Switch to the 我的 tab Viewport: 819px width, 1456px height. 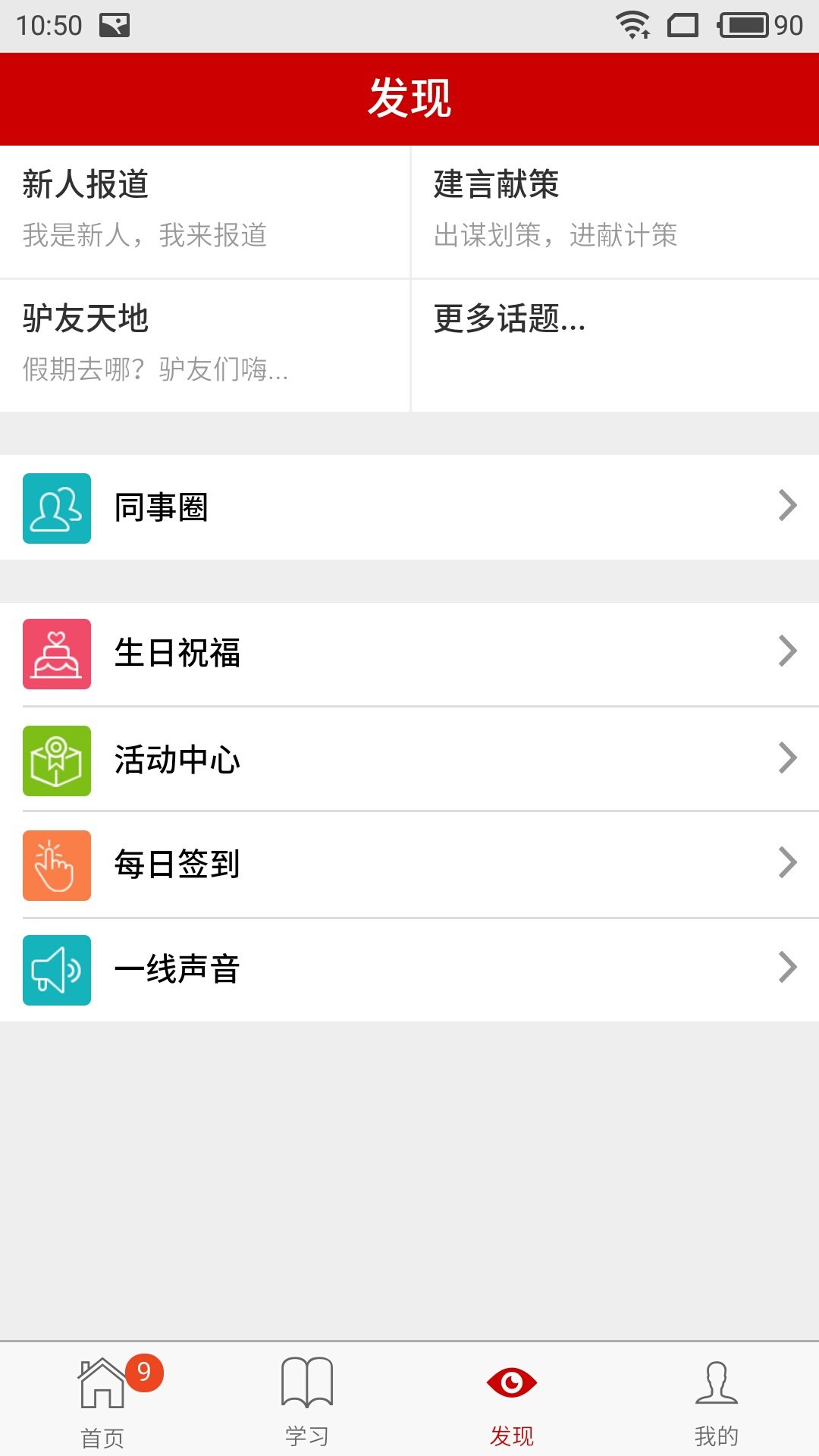(717, 1410)
